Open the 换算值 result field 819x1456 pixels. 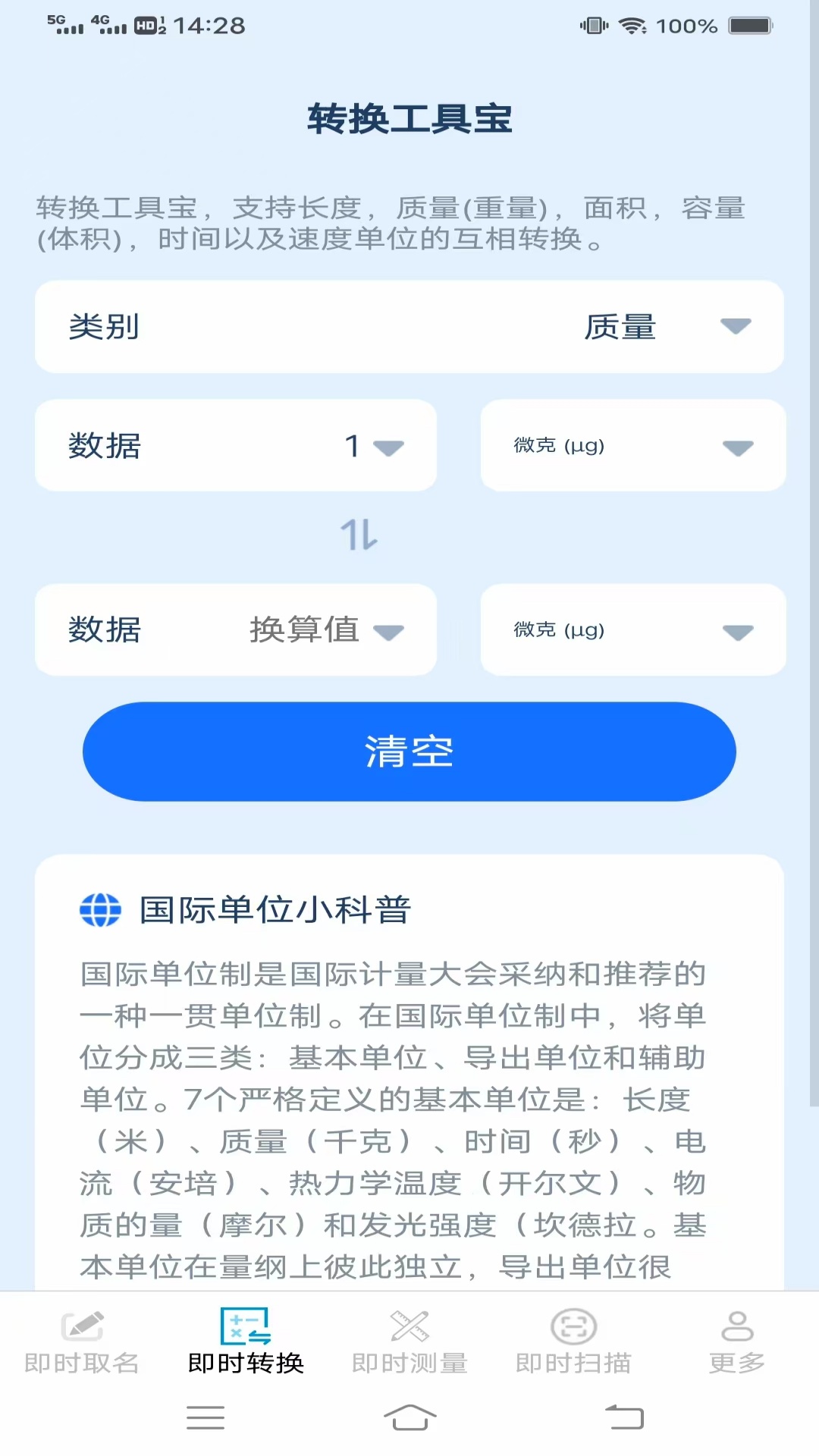(236, 629)
